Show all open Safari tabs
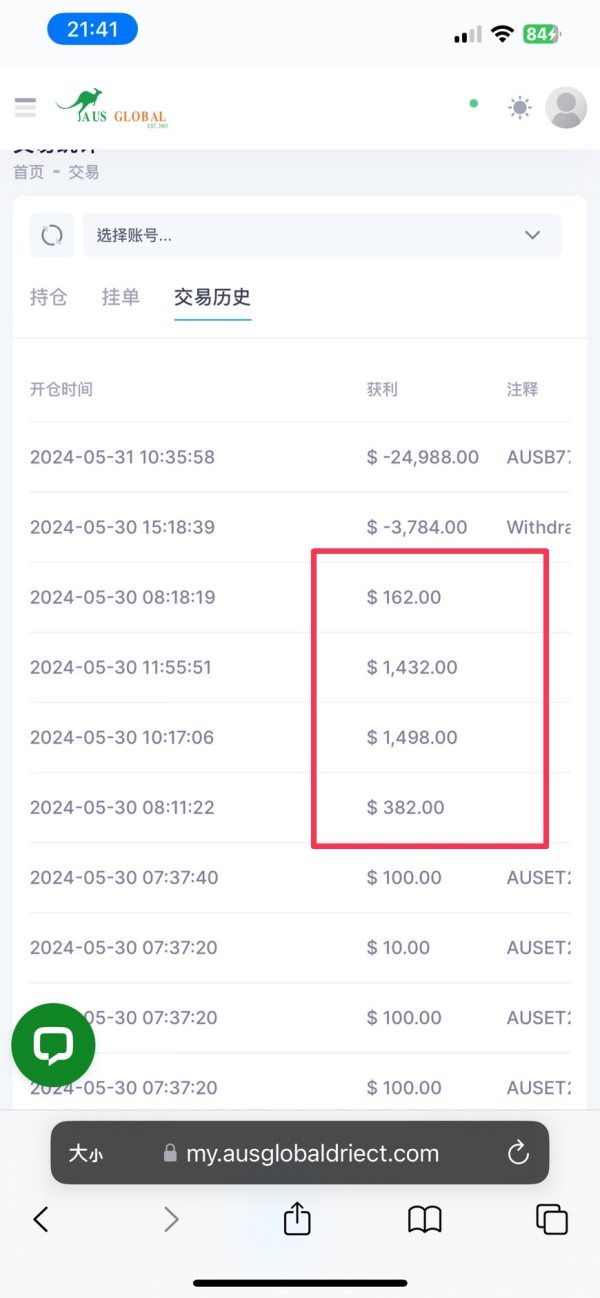The width and height of the screenshot is (600, 1298). click(552, 1219)
